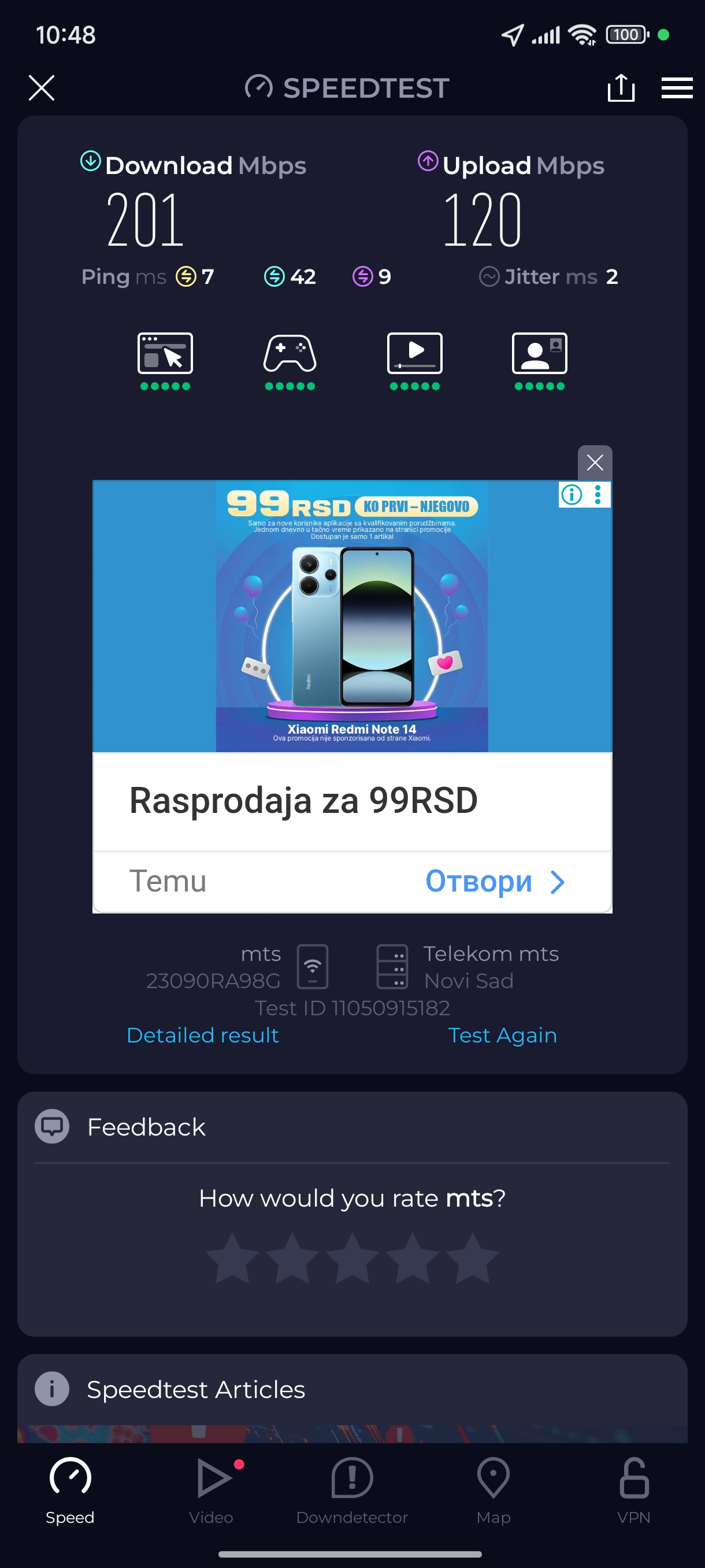View the video streaming rating icon
Image resolution: width=705 pixels, height=1568 pixels.
414,354
